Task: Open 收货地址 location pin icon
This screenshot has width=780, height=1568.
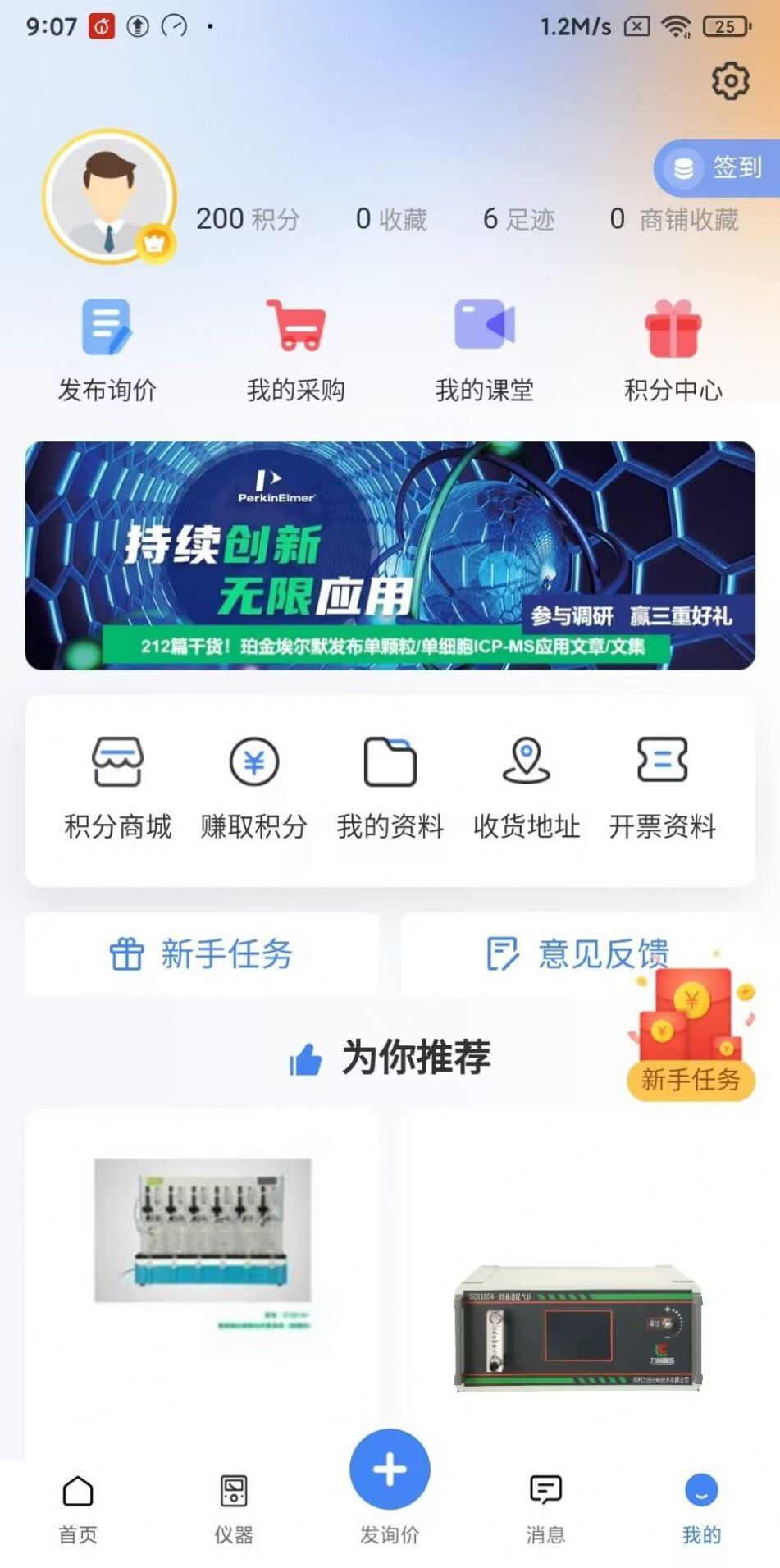Action: pyautogui.click(x=526, y=784)
